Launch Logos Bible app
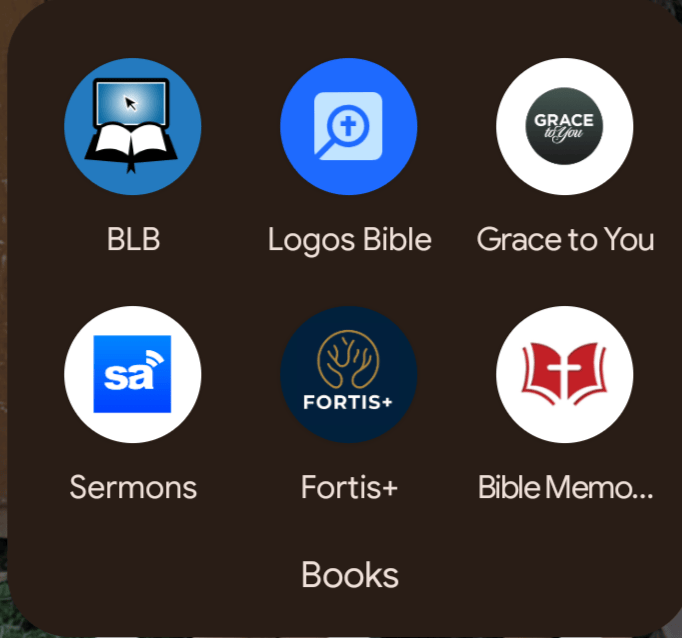This screenshot has width=682, height=638. tap(349, 127)
